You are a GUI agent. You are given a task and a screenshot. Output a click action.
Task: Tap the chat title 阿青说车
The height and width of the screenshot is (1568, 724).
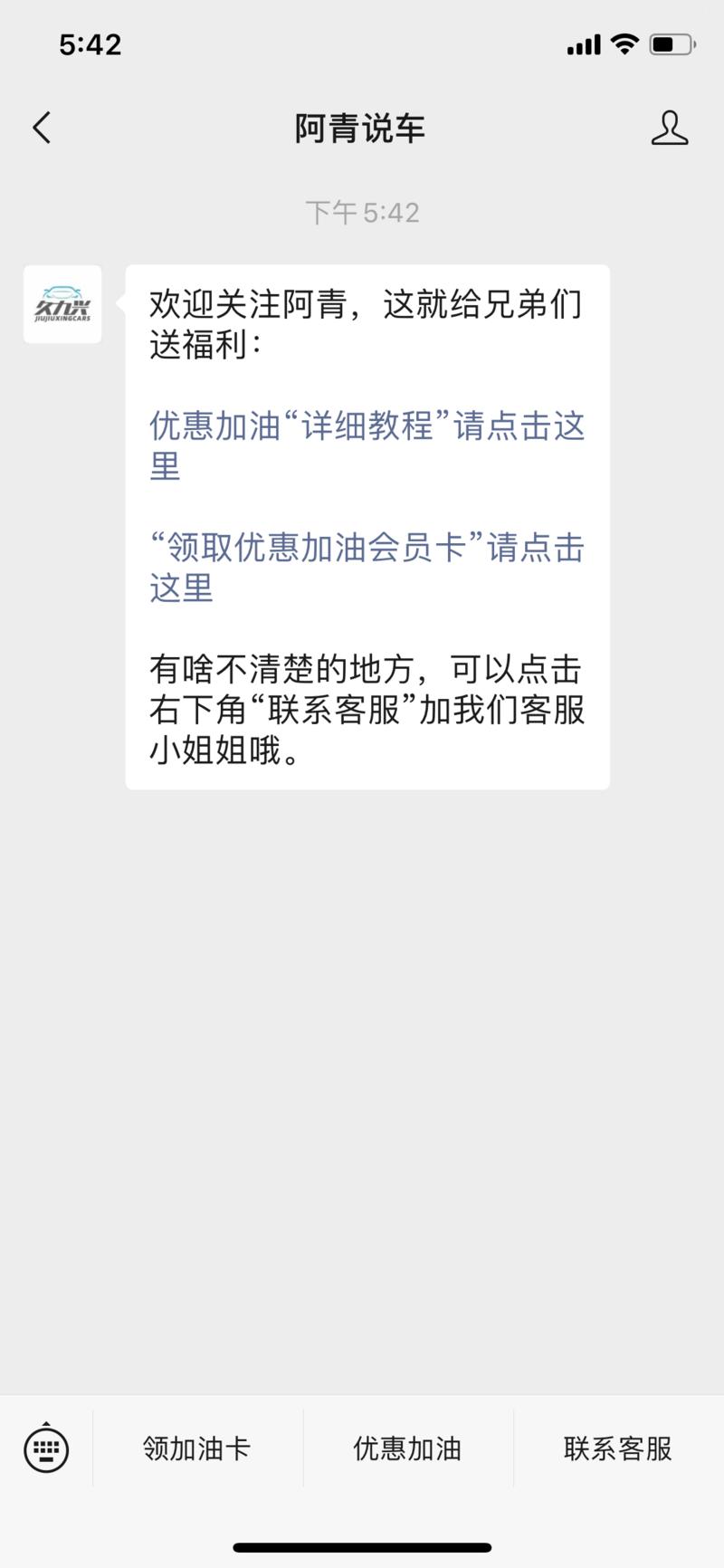(x=360, y=128)
